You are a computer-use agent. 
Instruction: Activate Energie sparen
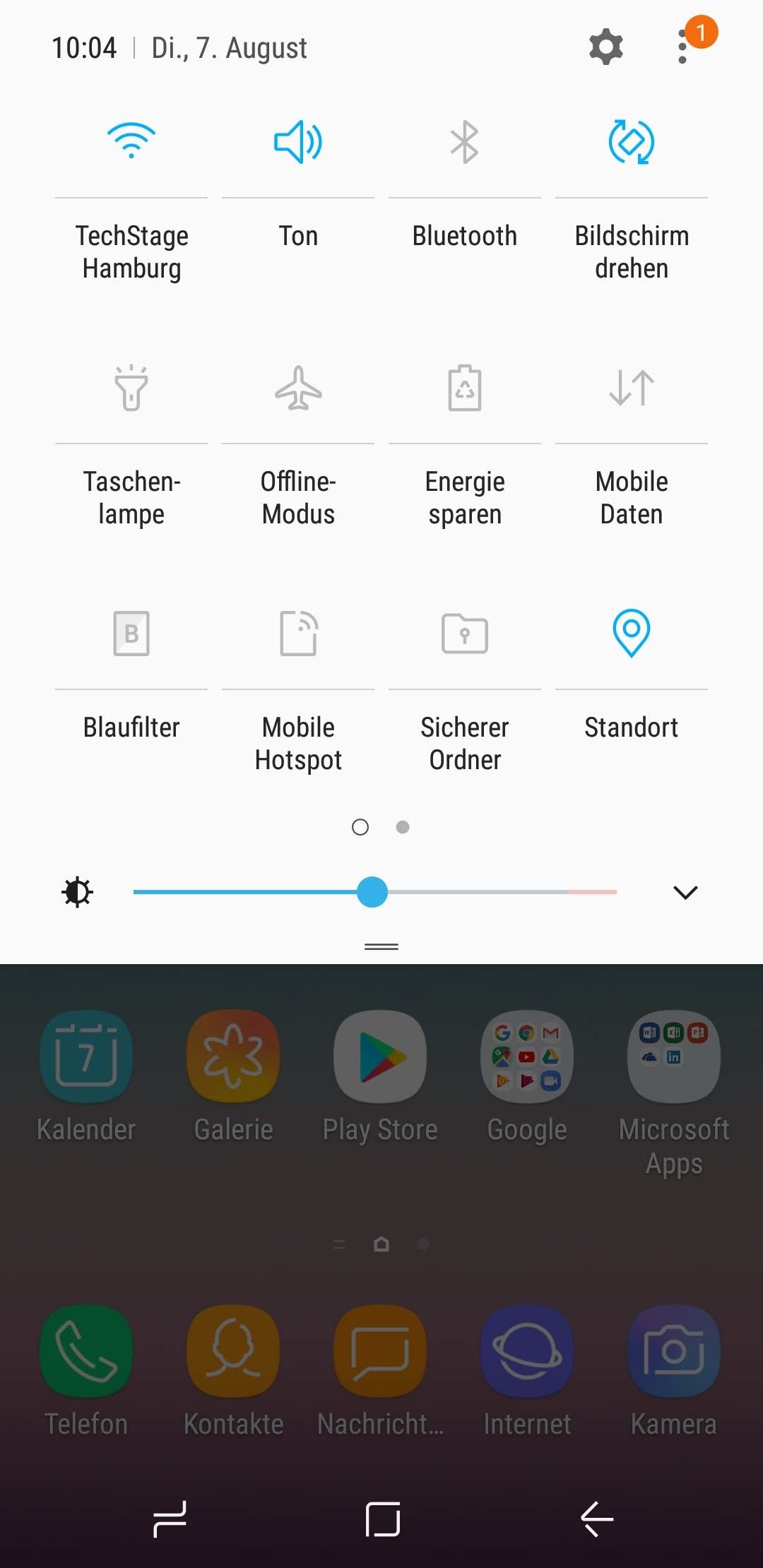[465, 388]
